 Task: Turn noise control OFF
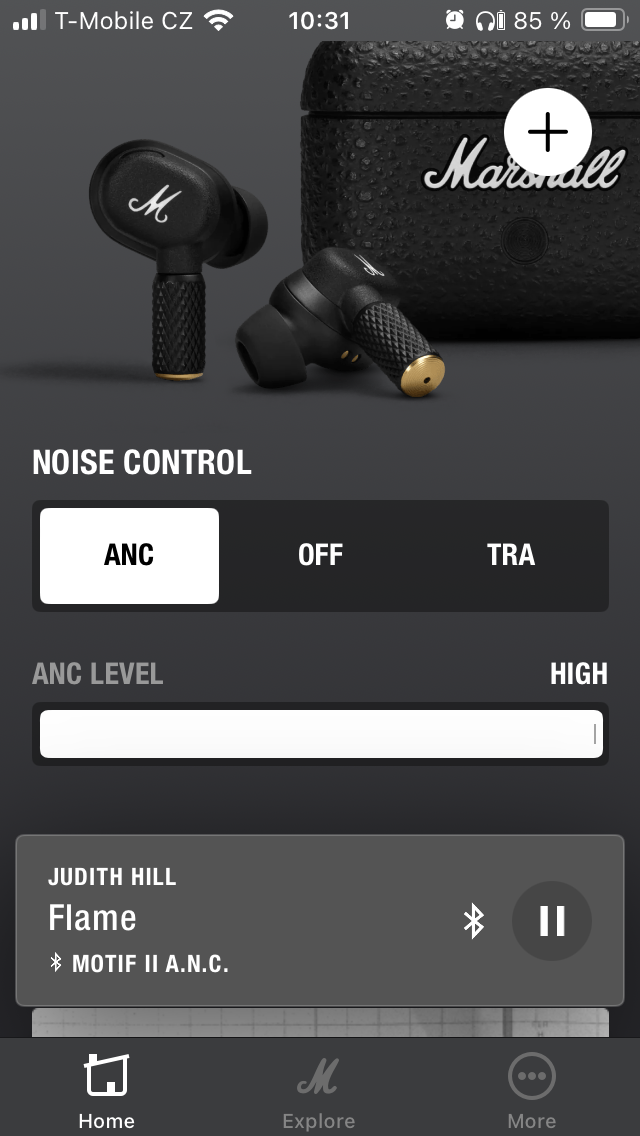click(x=320, y=555)
